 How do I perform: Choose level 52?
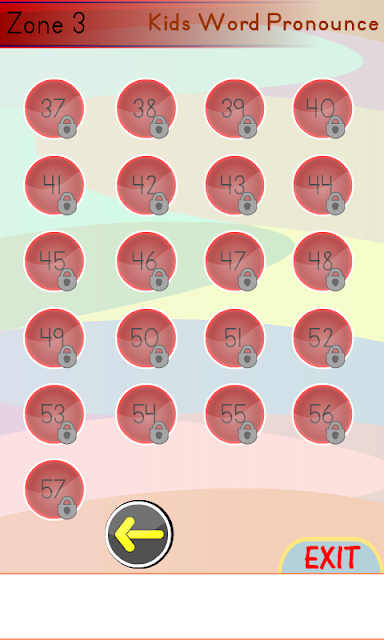point(323,338)
